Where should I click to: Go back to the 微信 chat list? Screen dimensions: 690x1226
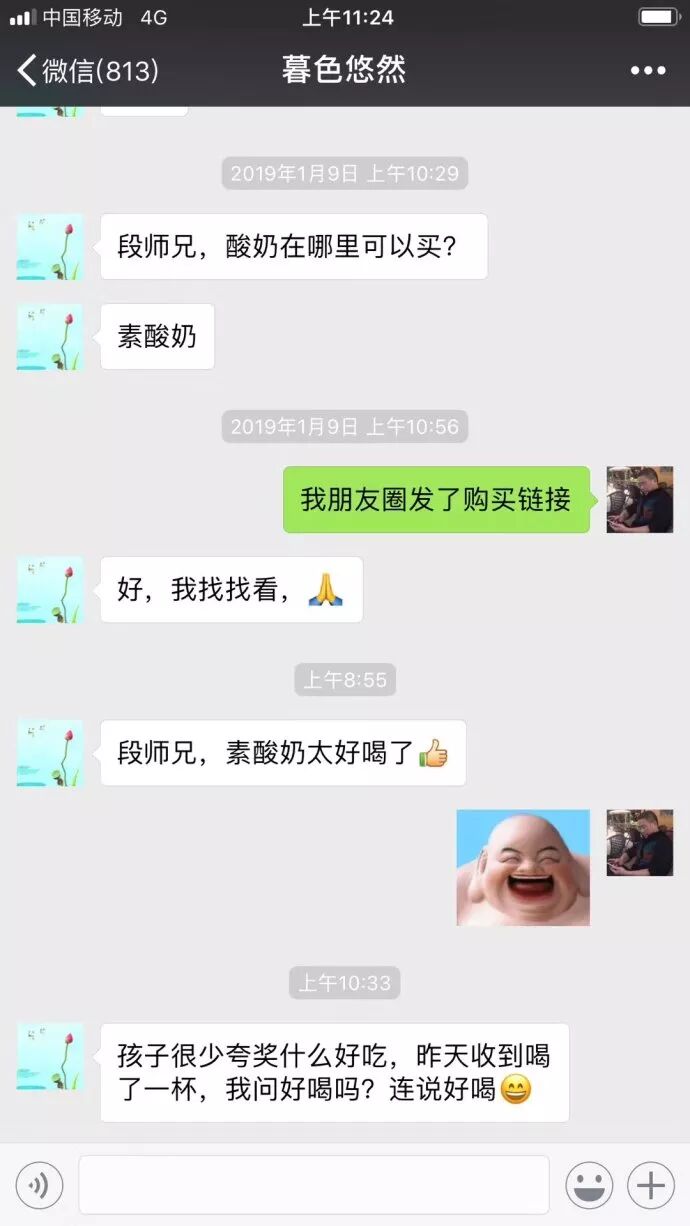pyautogui.click(x=88, y=71)
